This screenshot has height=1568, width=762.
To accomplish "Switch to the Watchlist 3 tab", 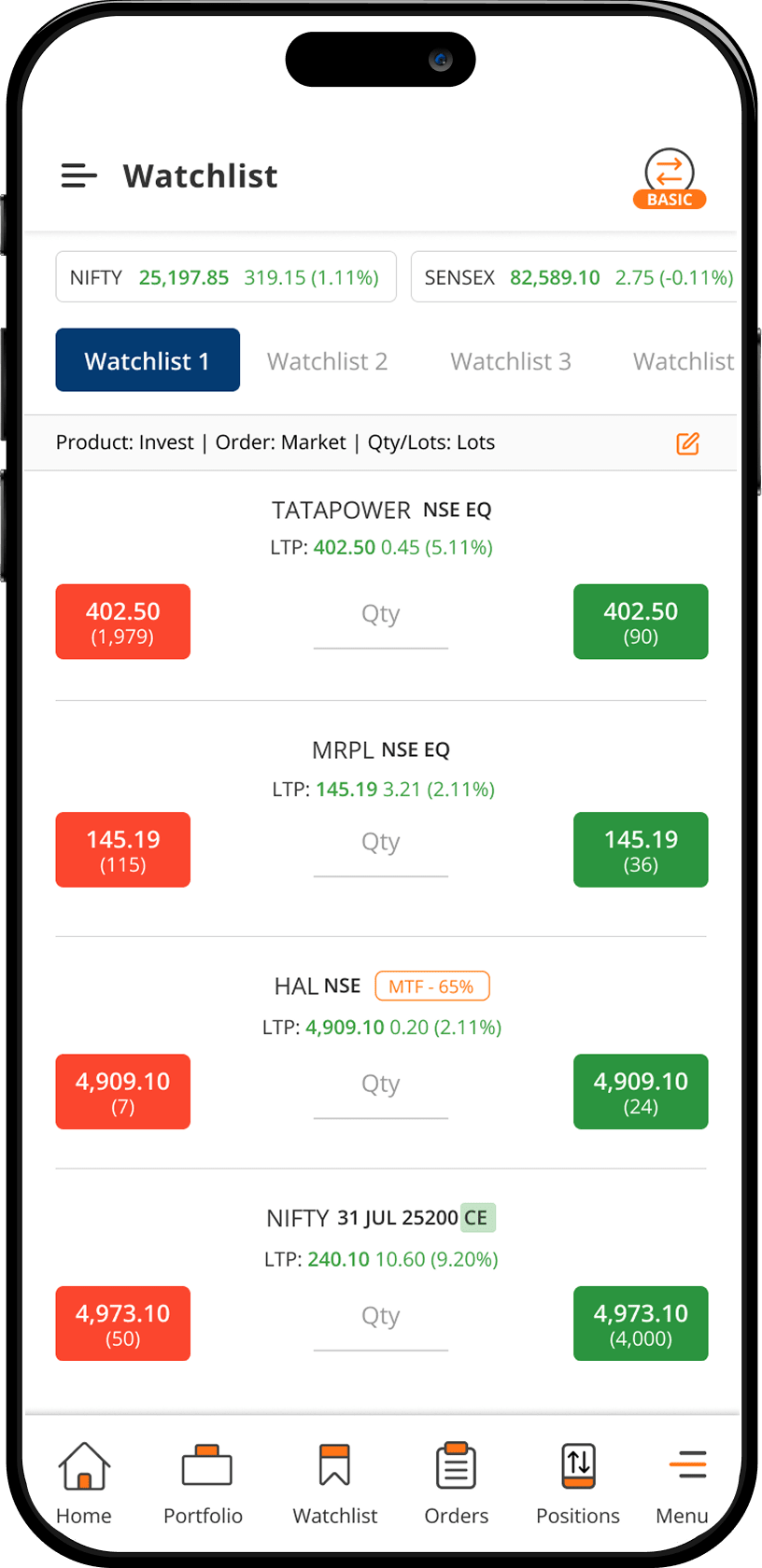I will (x=511, y=361).
